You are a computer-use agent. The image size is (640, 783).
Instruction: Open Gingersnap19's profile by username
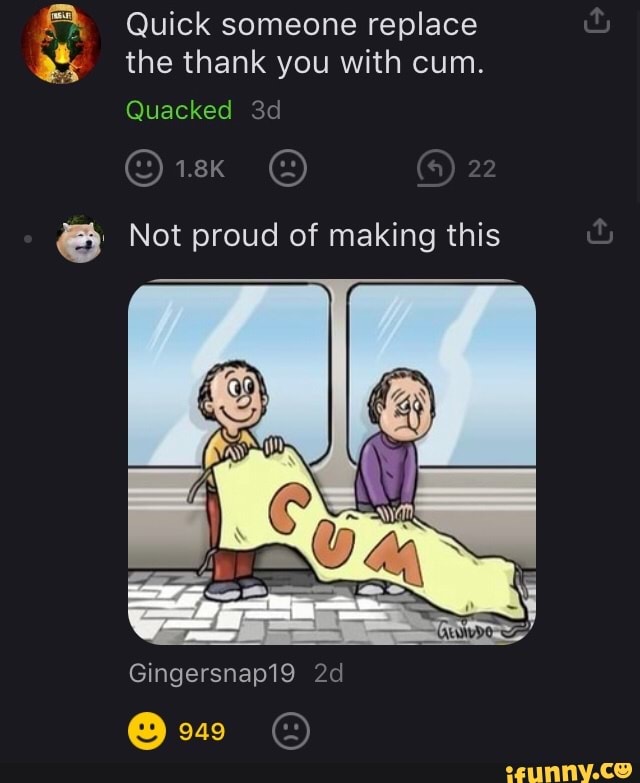click(211, 674)
